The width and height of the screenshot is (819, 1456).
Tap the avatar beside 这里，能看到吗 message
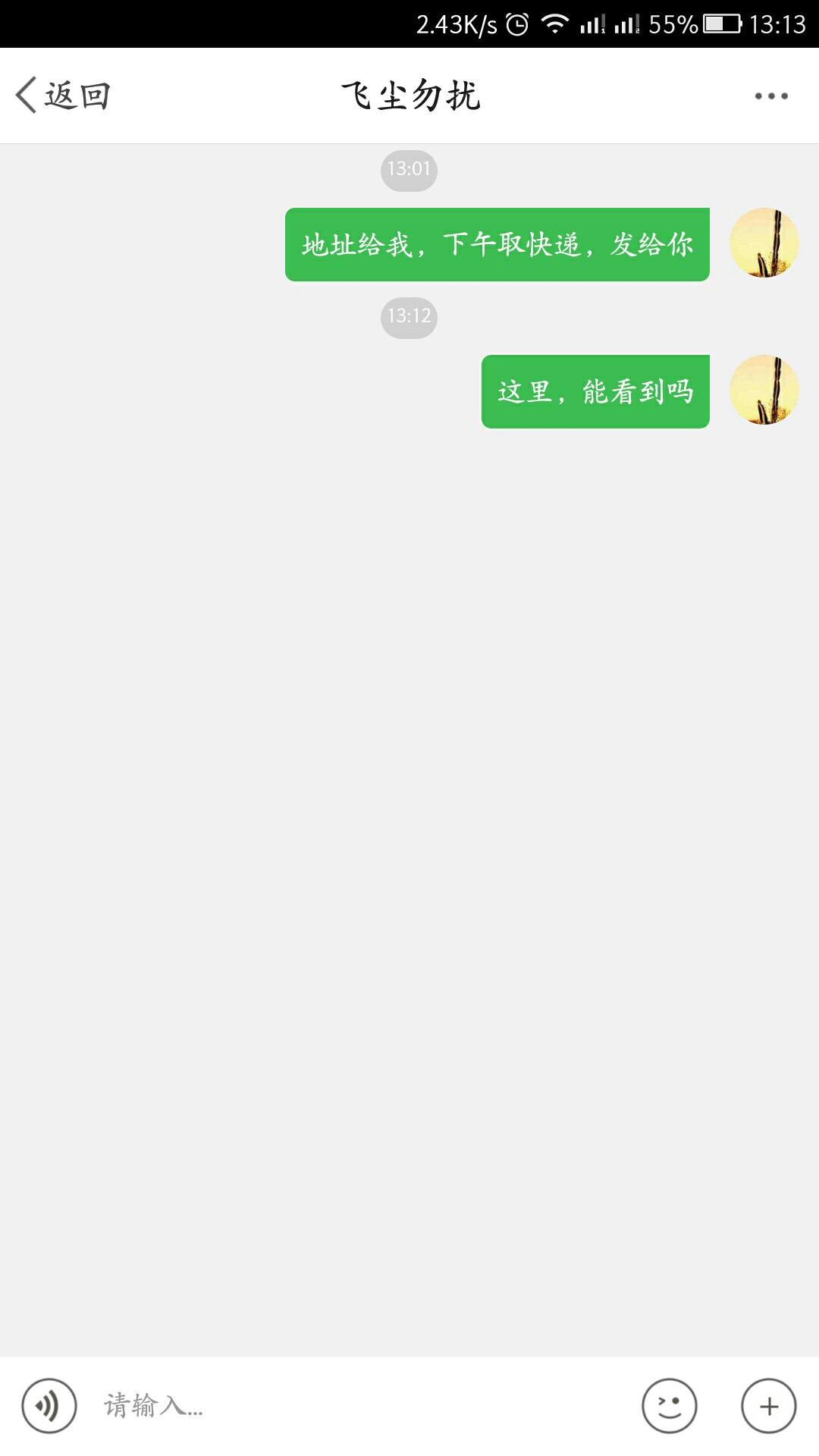click(764, 390)
